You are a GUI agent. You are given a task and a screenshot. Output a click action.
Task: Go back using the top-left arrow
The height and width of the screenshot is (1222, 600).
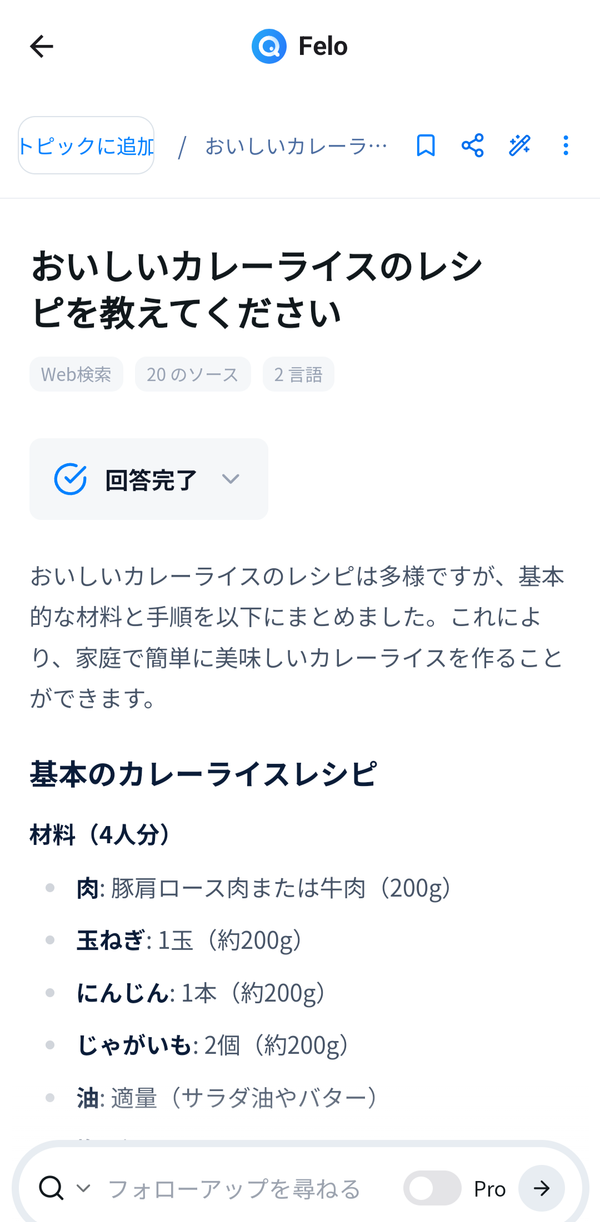[41, 46]
